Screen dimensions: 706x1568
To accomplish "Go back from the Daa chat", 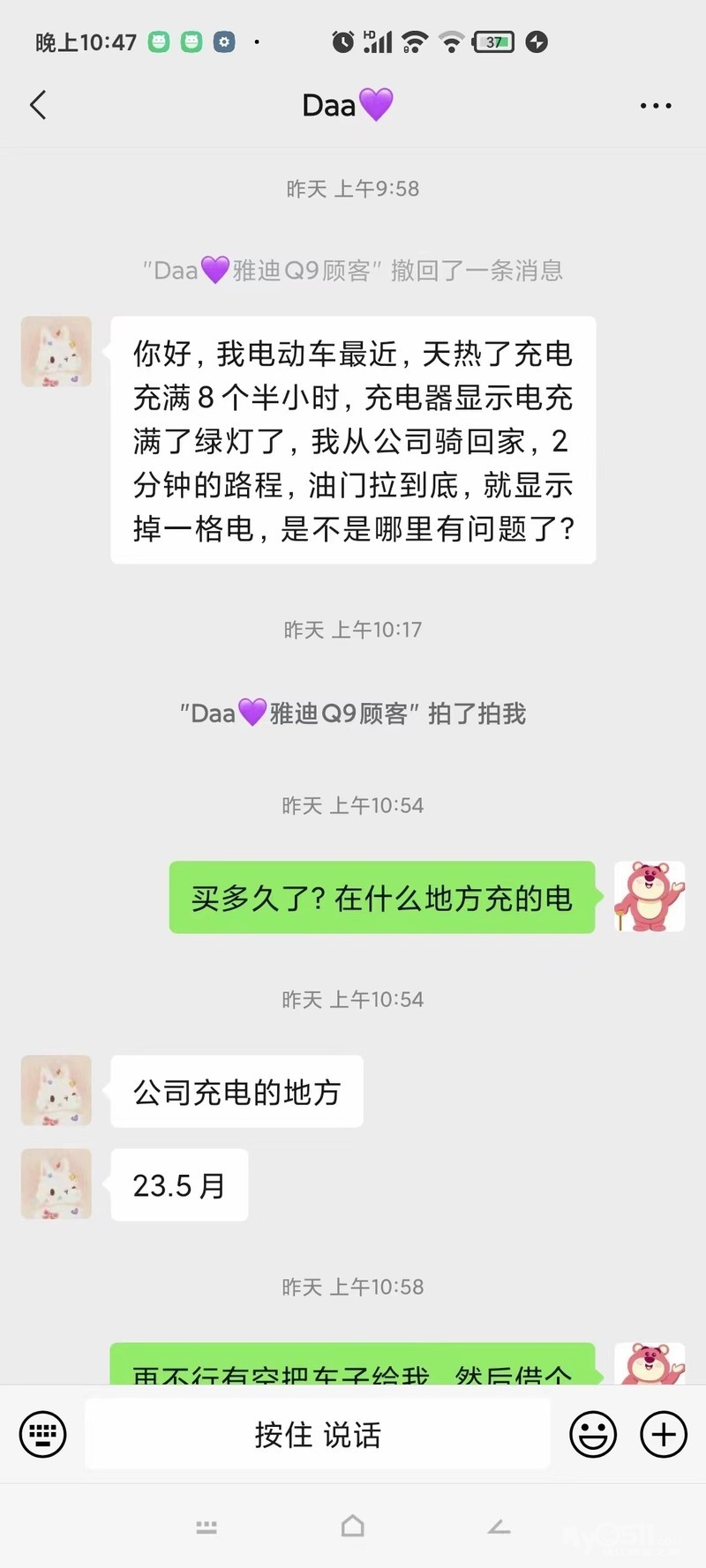I will click(38, 106).
